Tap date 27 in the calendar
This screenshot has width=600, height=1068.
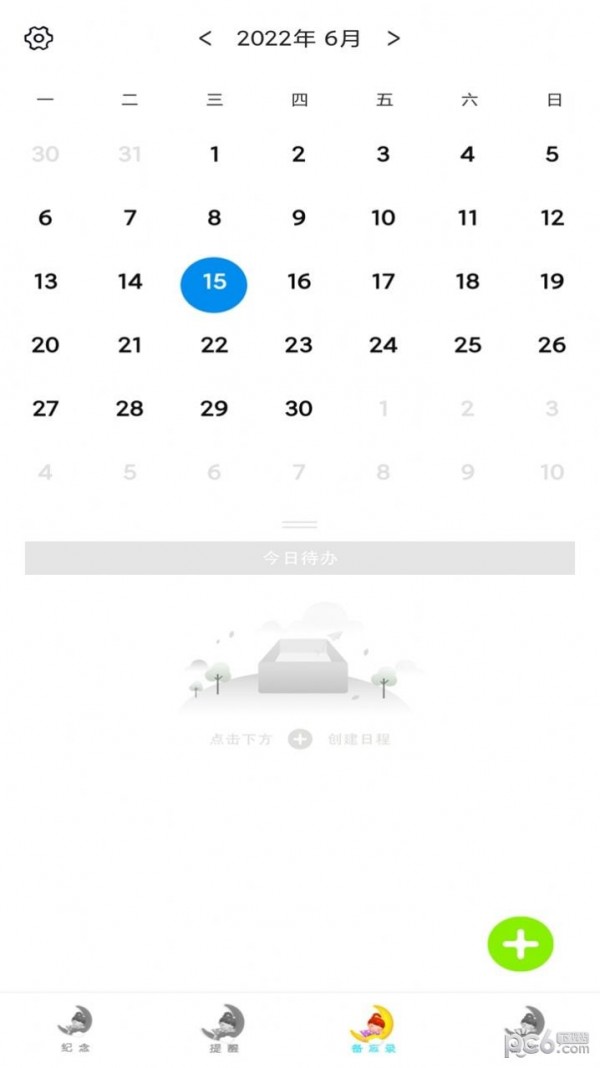point(45,408)
